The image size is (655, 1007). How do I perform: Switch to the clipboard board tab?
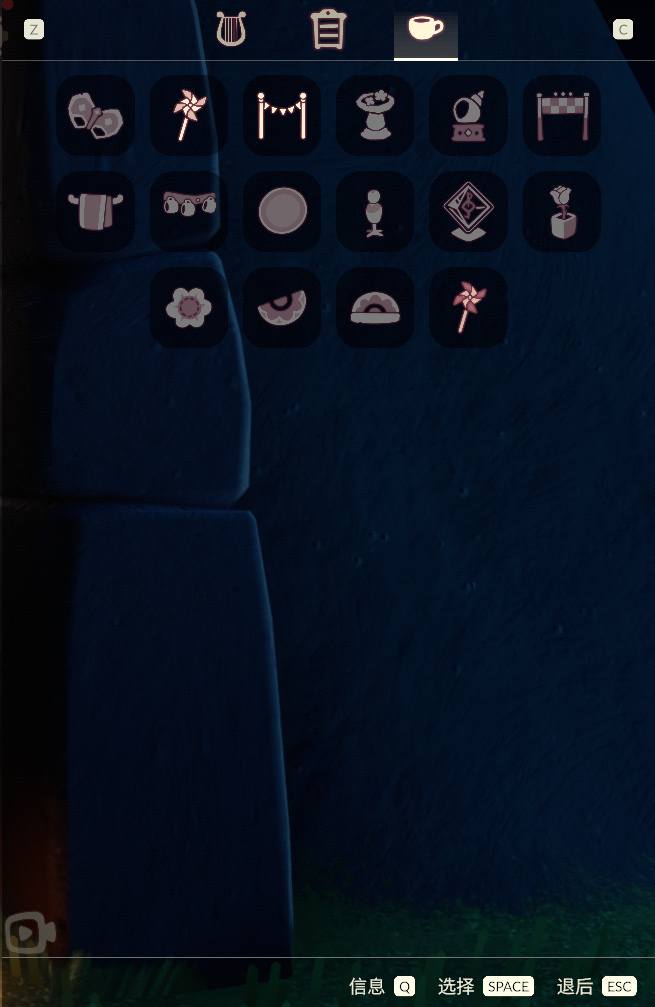tap(328, 30)
